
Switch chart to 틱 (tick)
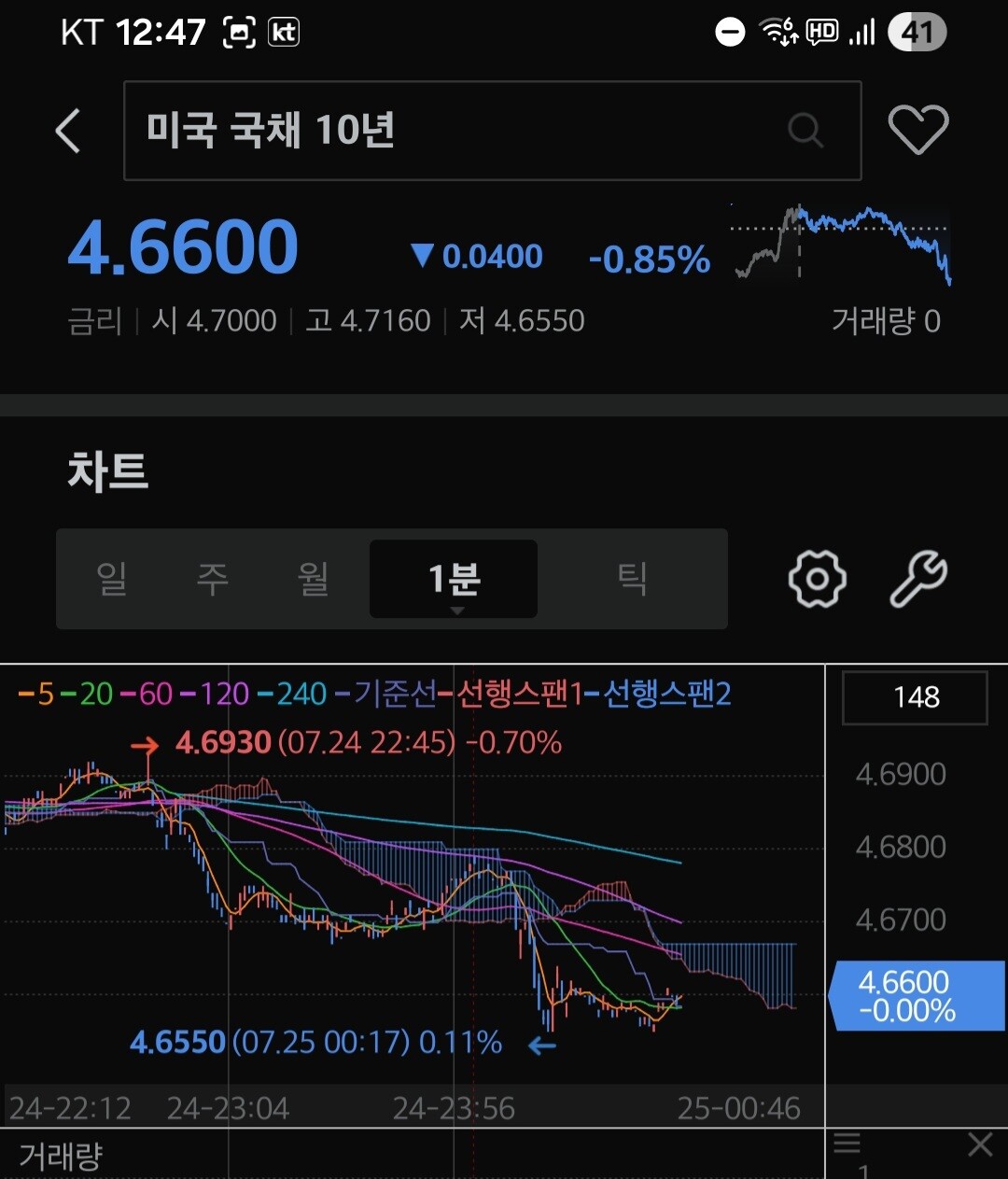point(632,579)
